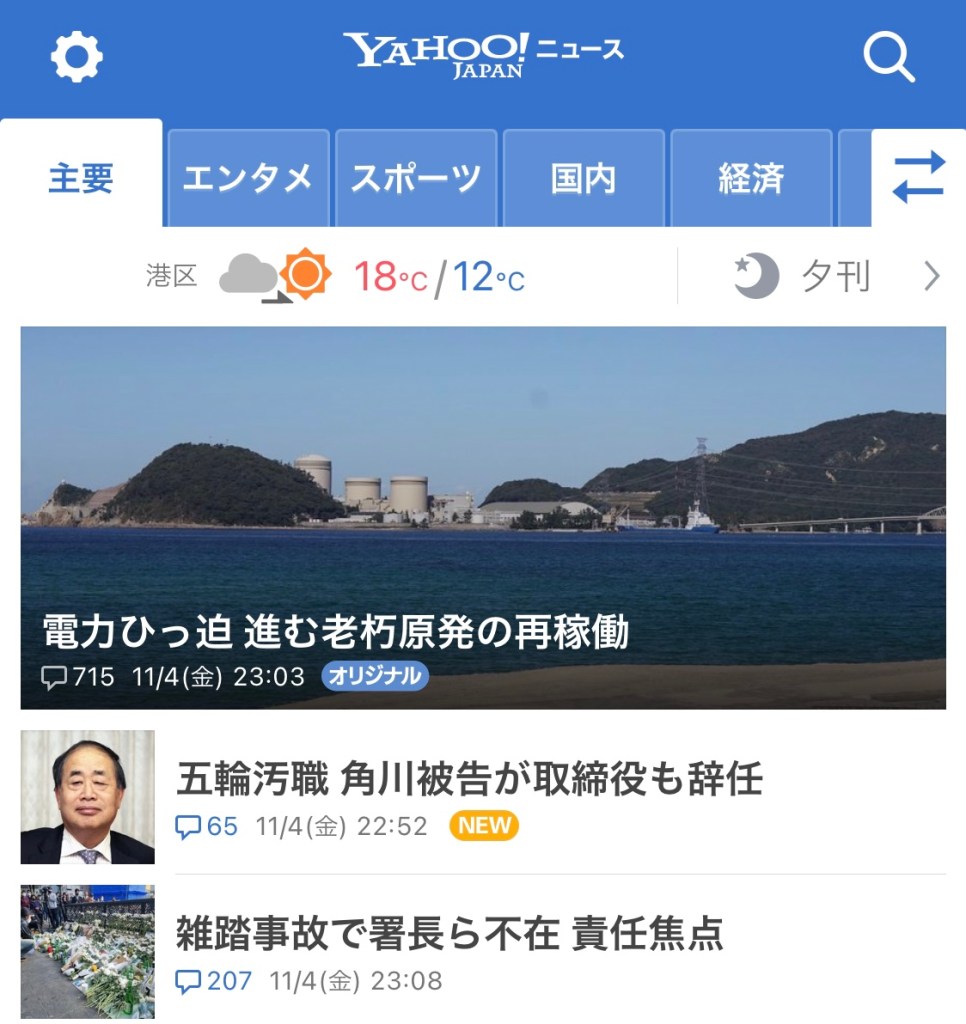Screen dimensions: 966x1024
Task: Open the 電力ひっ迫 老朽原発 headline story
Action: coord(483,518)
